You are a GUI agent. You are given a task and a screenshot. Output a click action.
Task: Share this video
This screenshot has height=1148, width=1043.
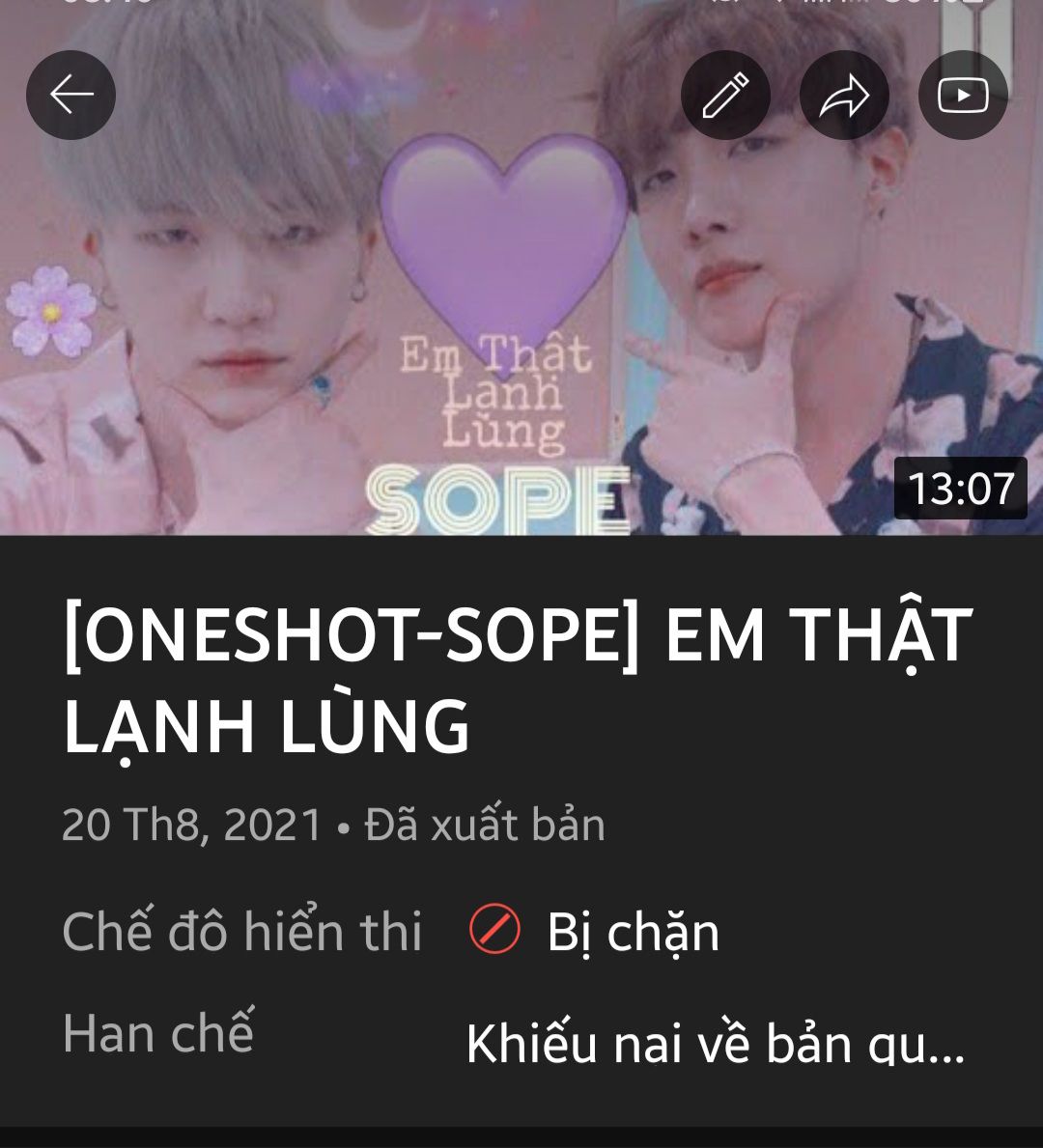(844, 95)
